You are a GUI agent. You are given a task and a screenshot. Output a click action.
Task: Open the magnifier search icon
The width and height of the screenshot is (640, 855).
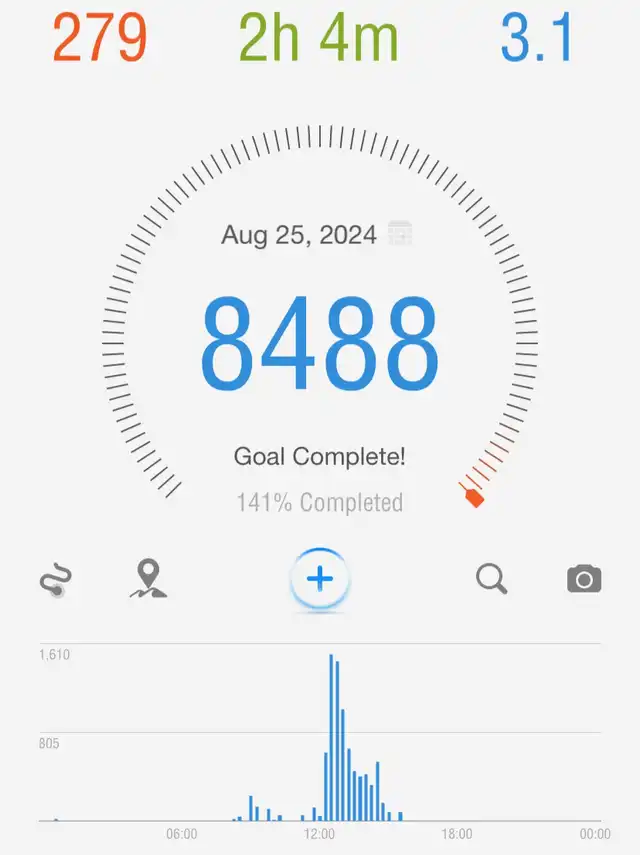pyautogui.click(x=491, y=578)
